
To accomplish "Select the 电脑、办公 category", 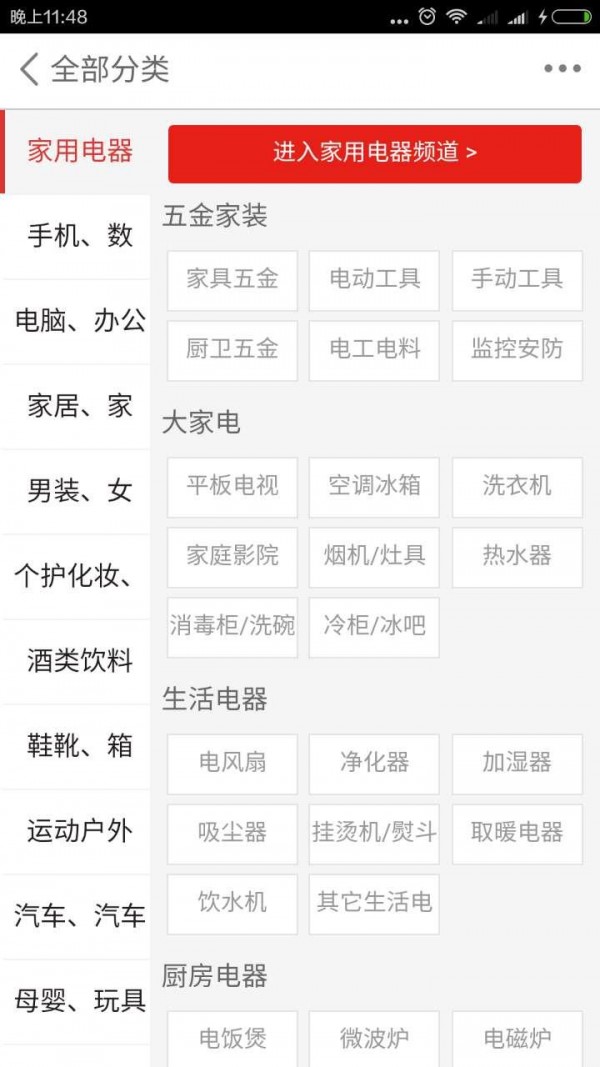I will click(79, 321).
